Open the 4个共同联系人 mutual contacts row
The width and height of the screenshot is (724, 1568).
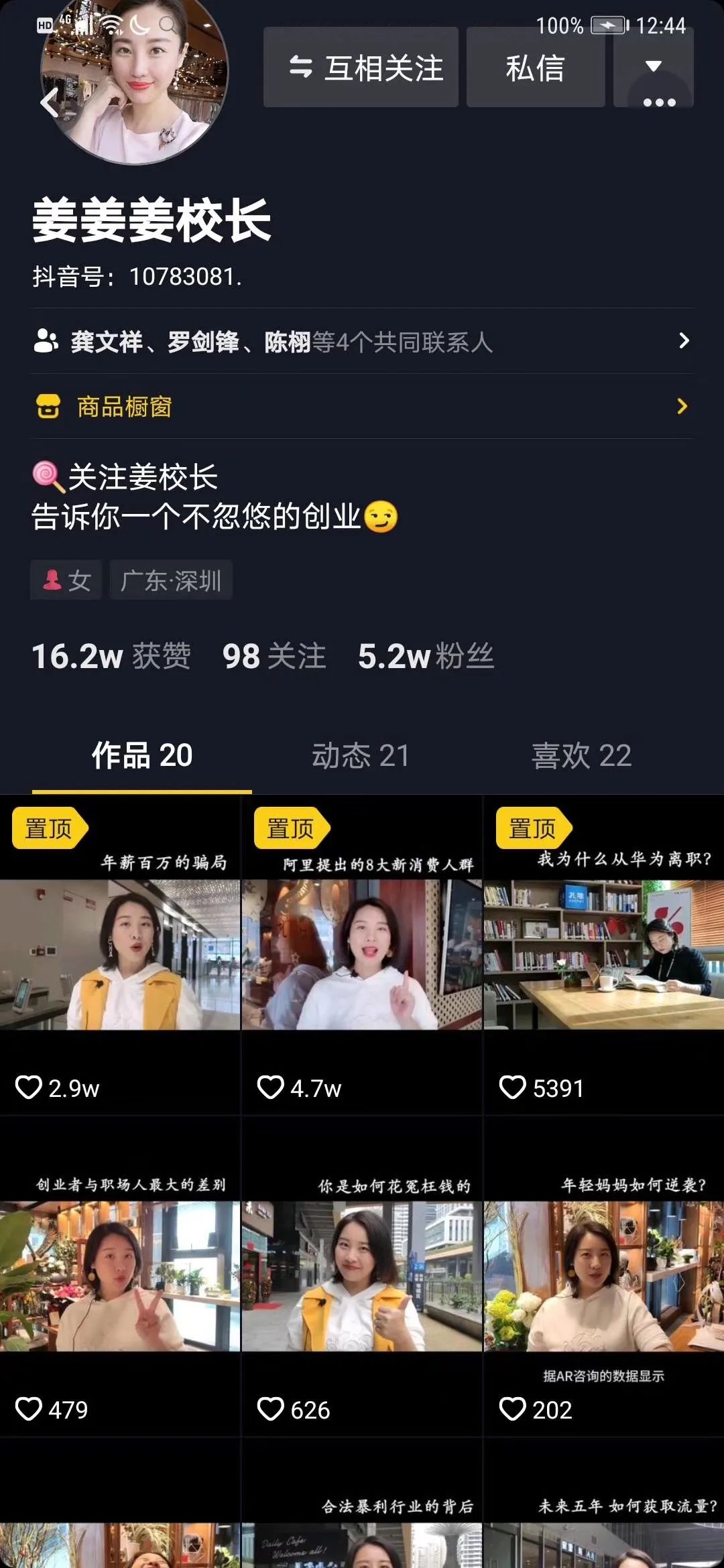pyautogui.click(x=362, y=342)
